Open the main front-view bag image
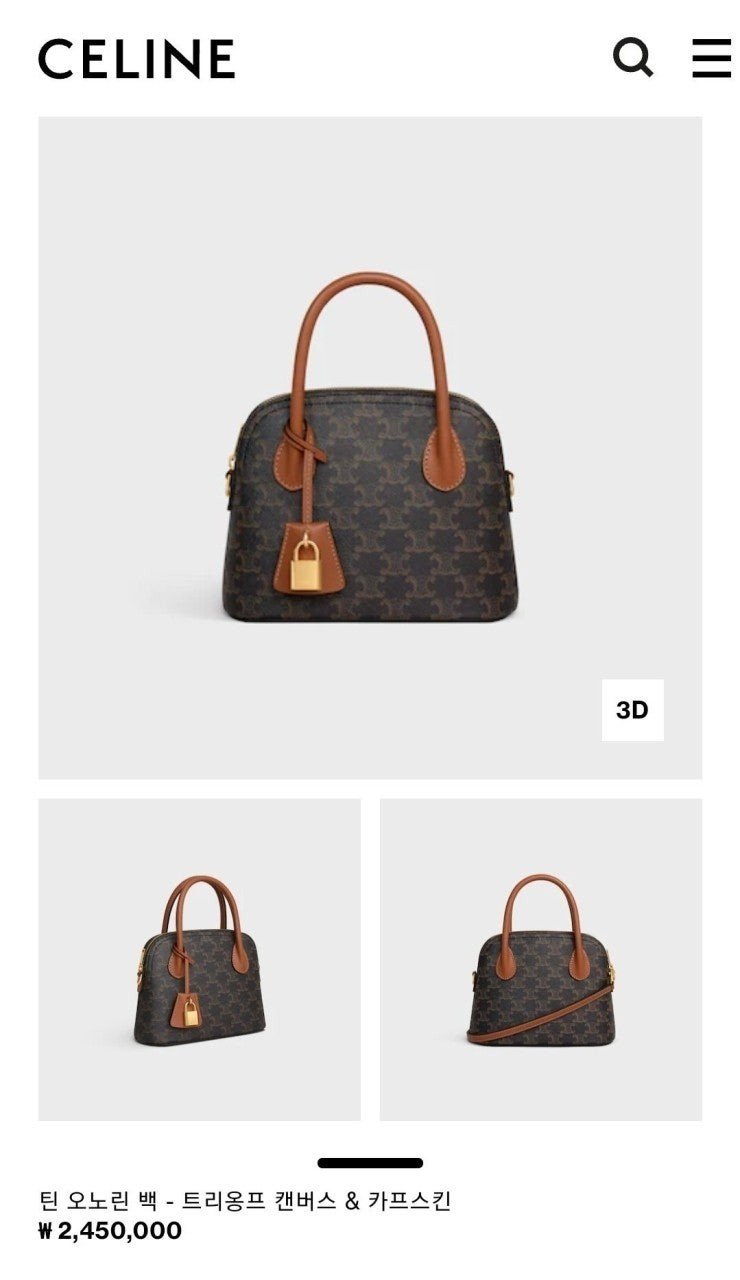This screenshot has width=740, height=1280. (370, 447)
